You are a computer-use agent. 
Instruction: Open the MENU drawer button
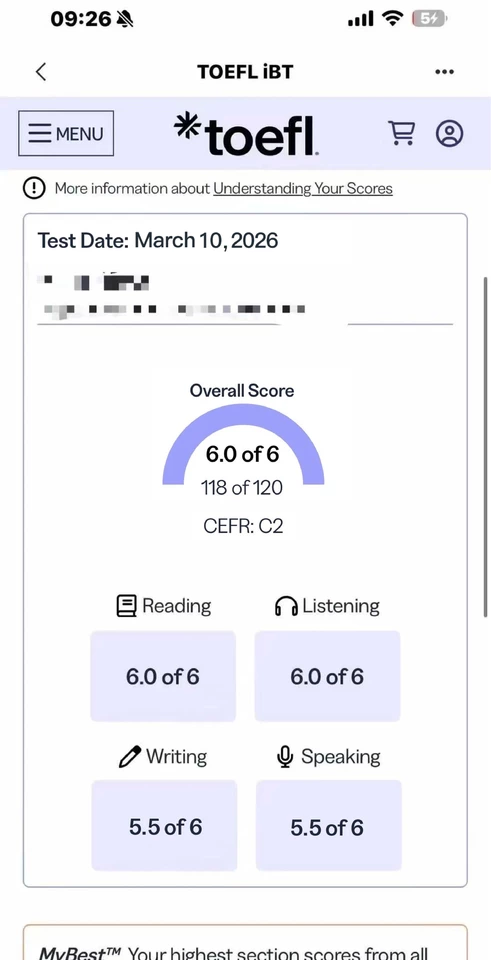[66, 133]
